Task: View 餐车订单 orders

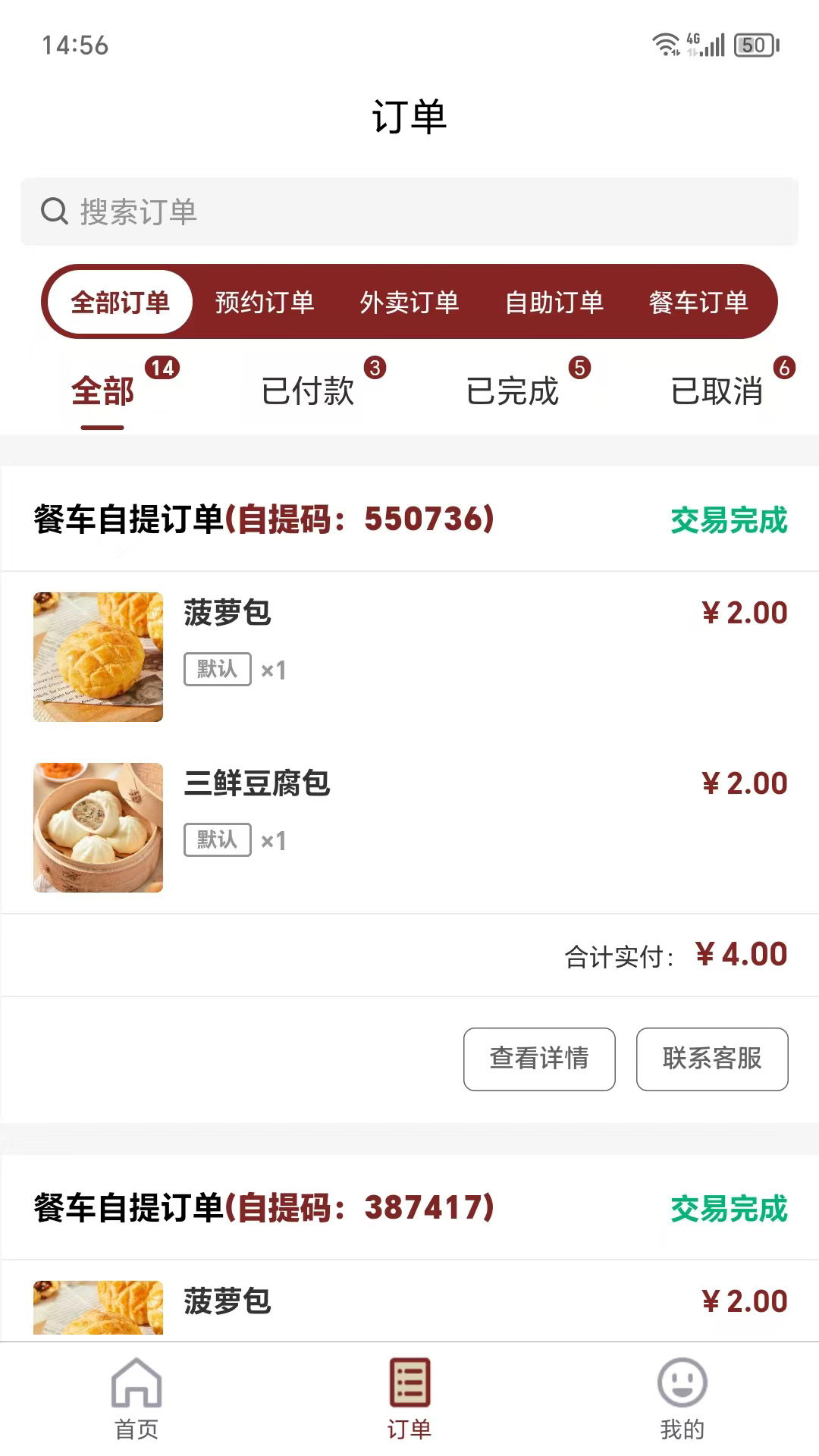Action: pos(698,303)
